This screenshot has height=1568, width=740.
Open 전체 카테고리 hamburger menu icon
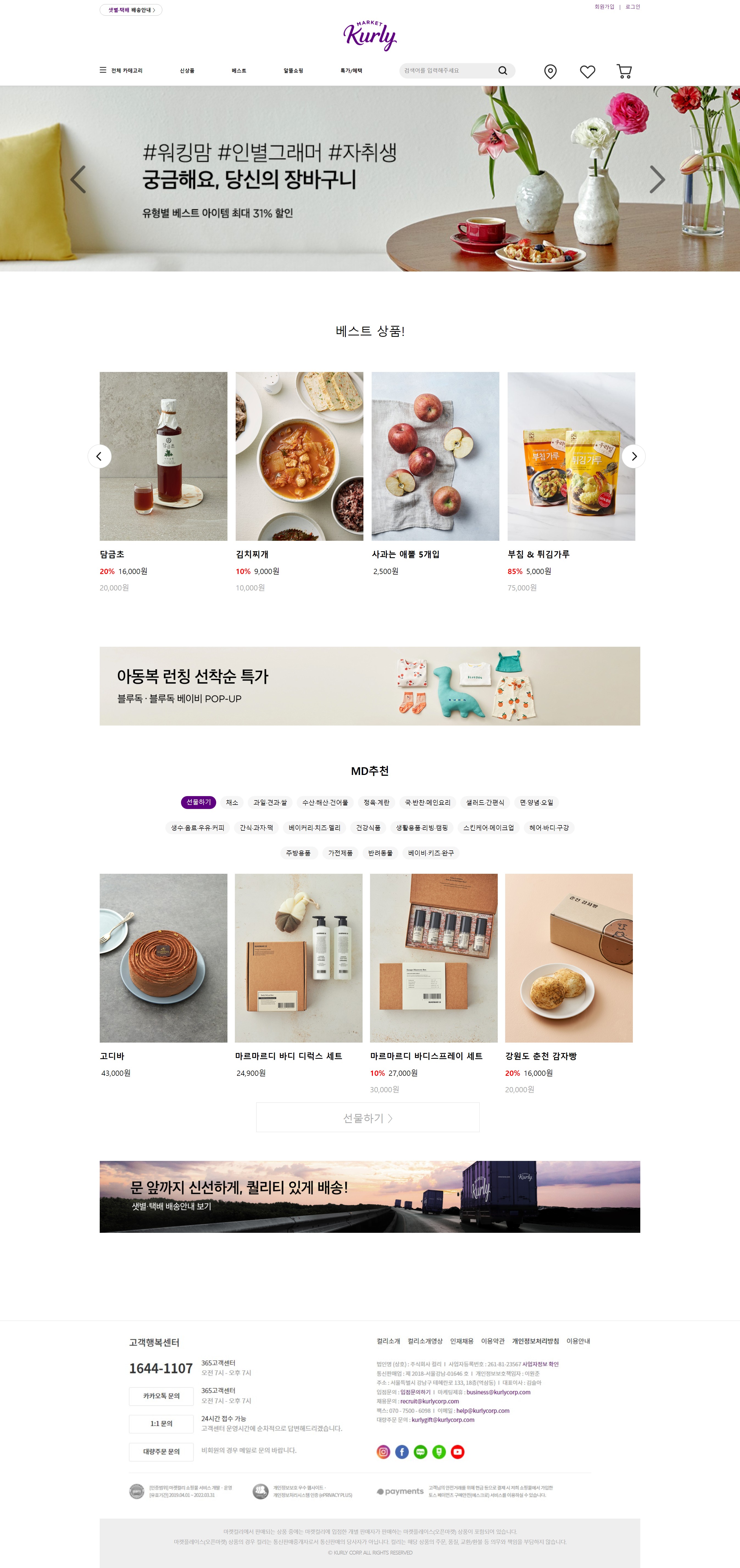click(x=102, y=71)
